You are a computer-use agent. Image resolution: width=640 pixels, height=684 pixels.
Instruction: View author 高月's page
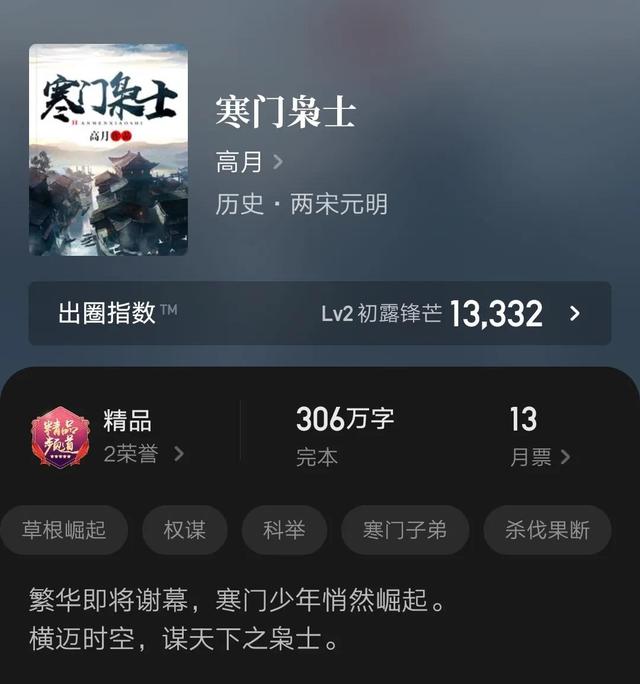coord(249,161)
